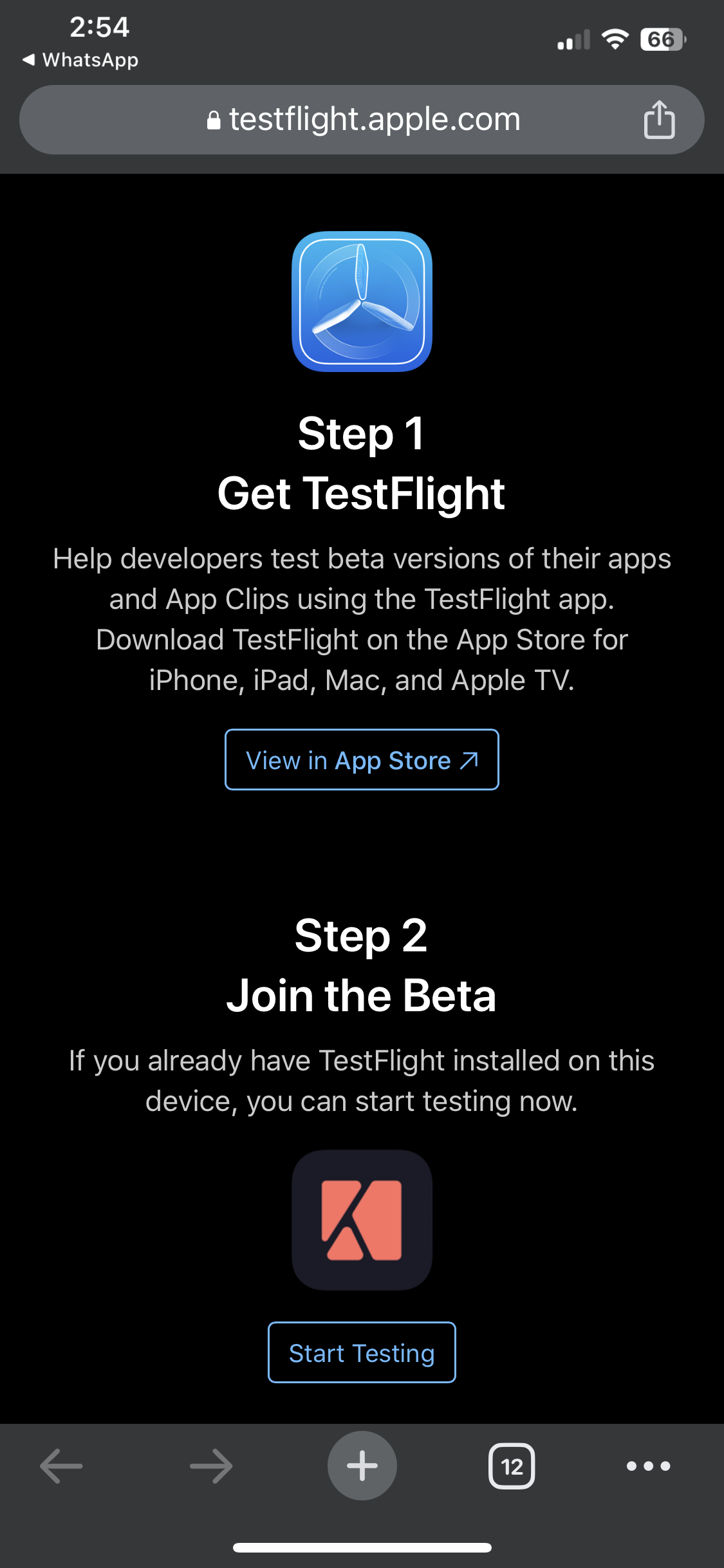Open the browser's three-dot menu
724x1568 pixels.
point(648,1466)
